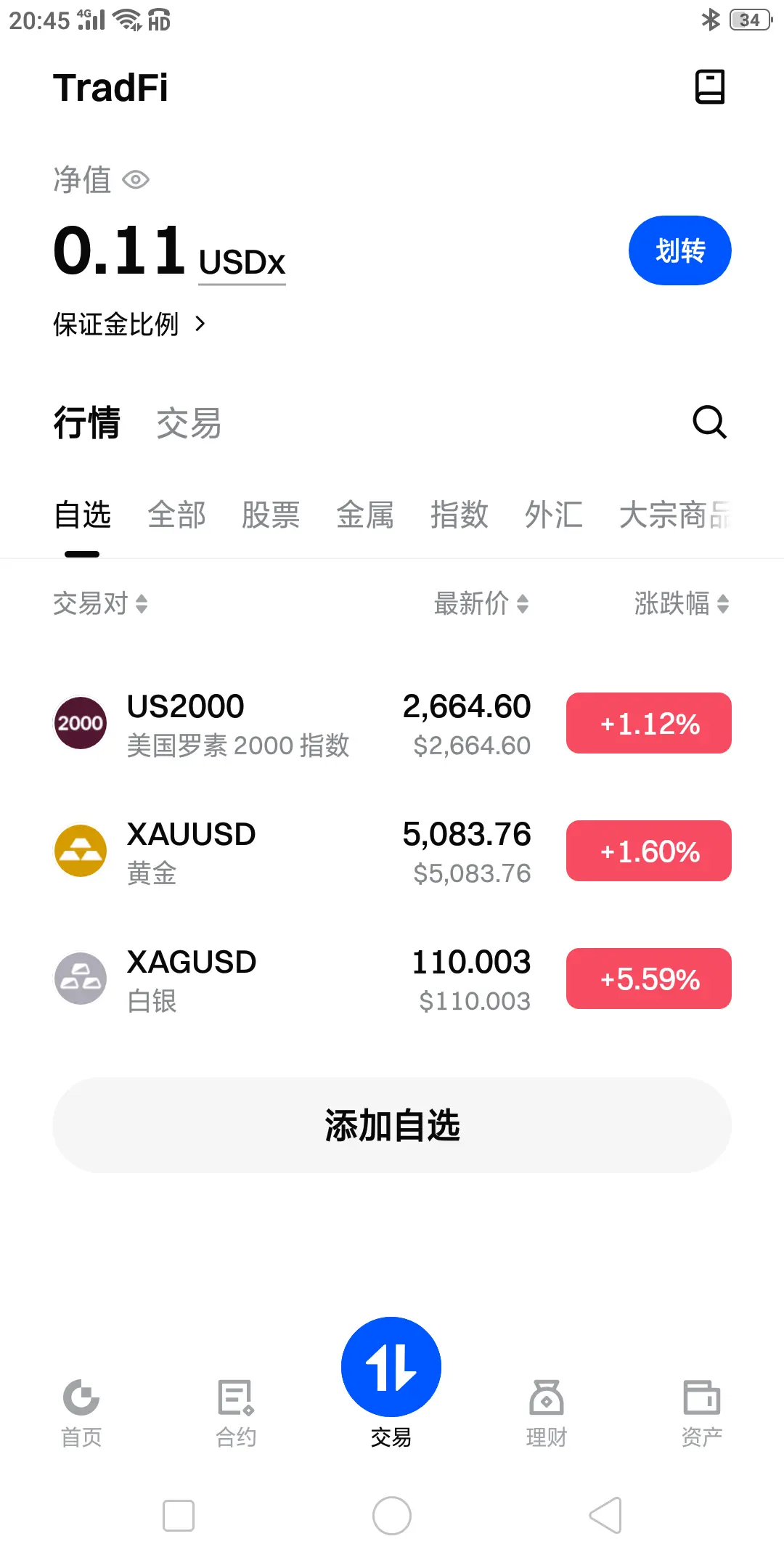
Task: Go back with the system back button
Action: [x=605, y=1516]
